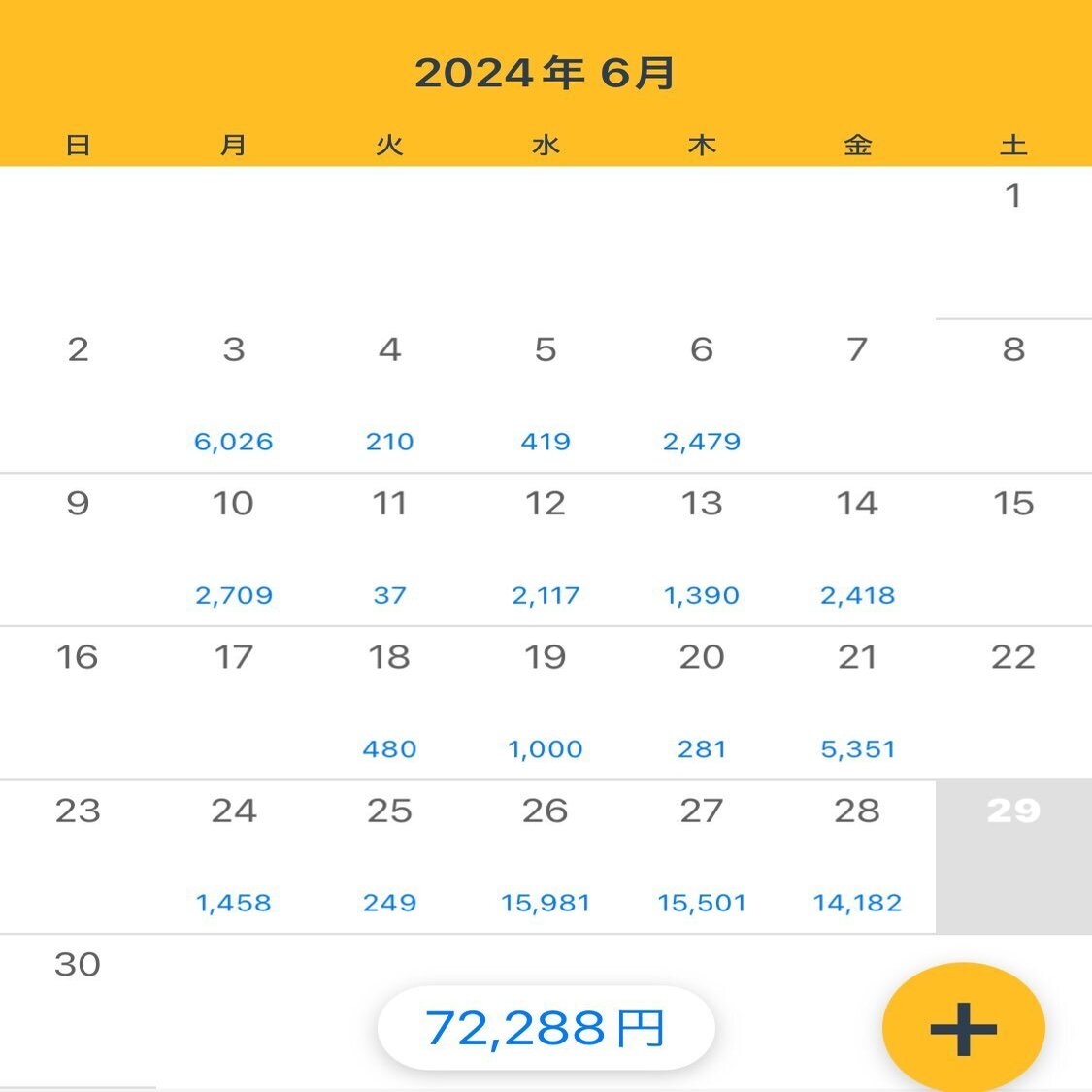The height and width of the screenshot is (1092, 1092).
Task: Open June 26 with 15,981 spent
Action: click(546, 856)
